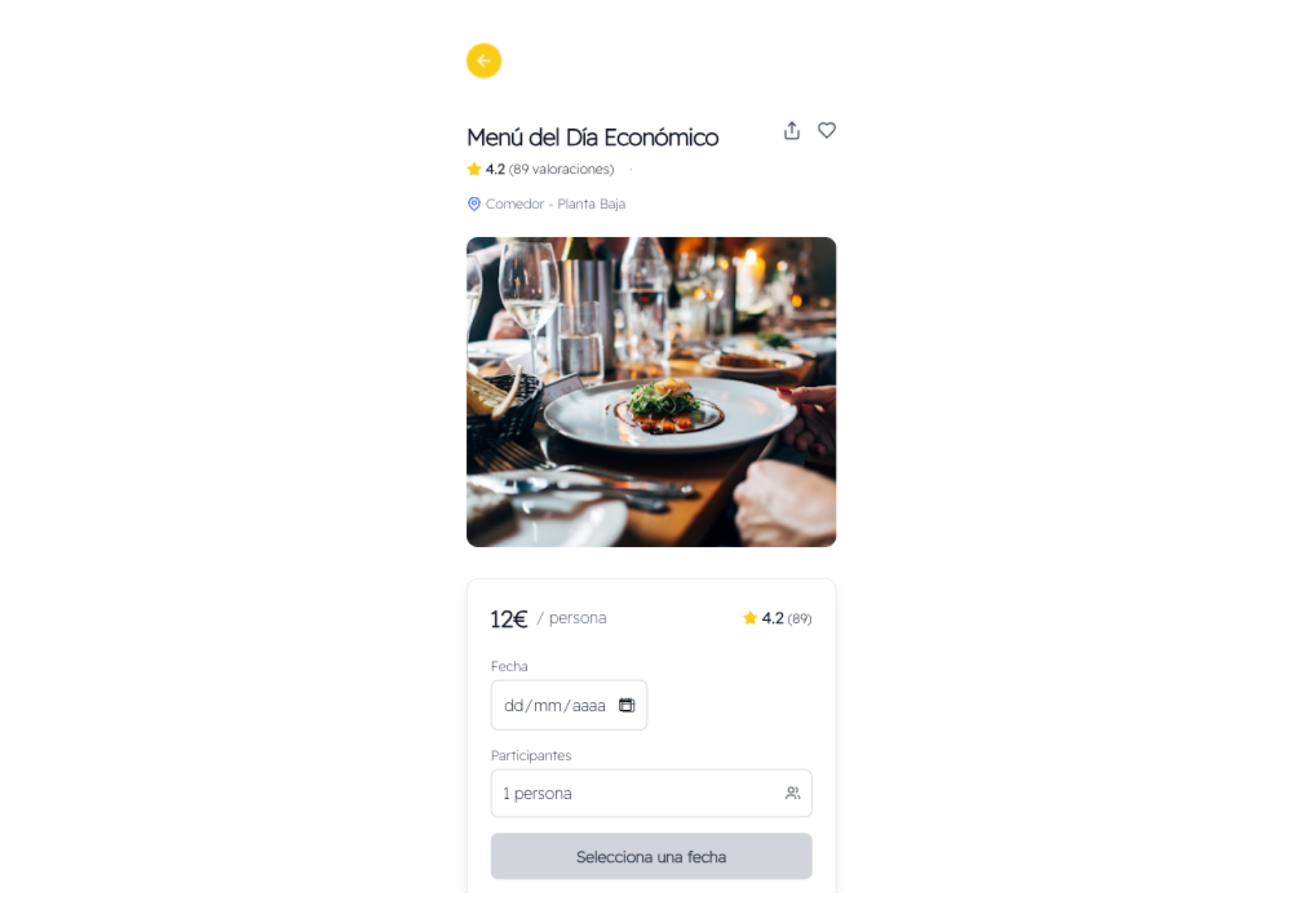Open the calendar picker icon
1303x924 pixels.
pos(627,705)
